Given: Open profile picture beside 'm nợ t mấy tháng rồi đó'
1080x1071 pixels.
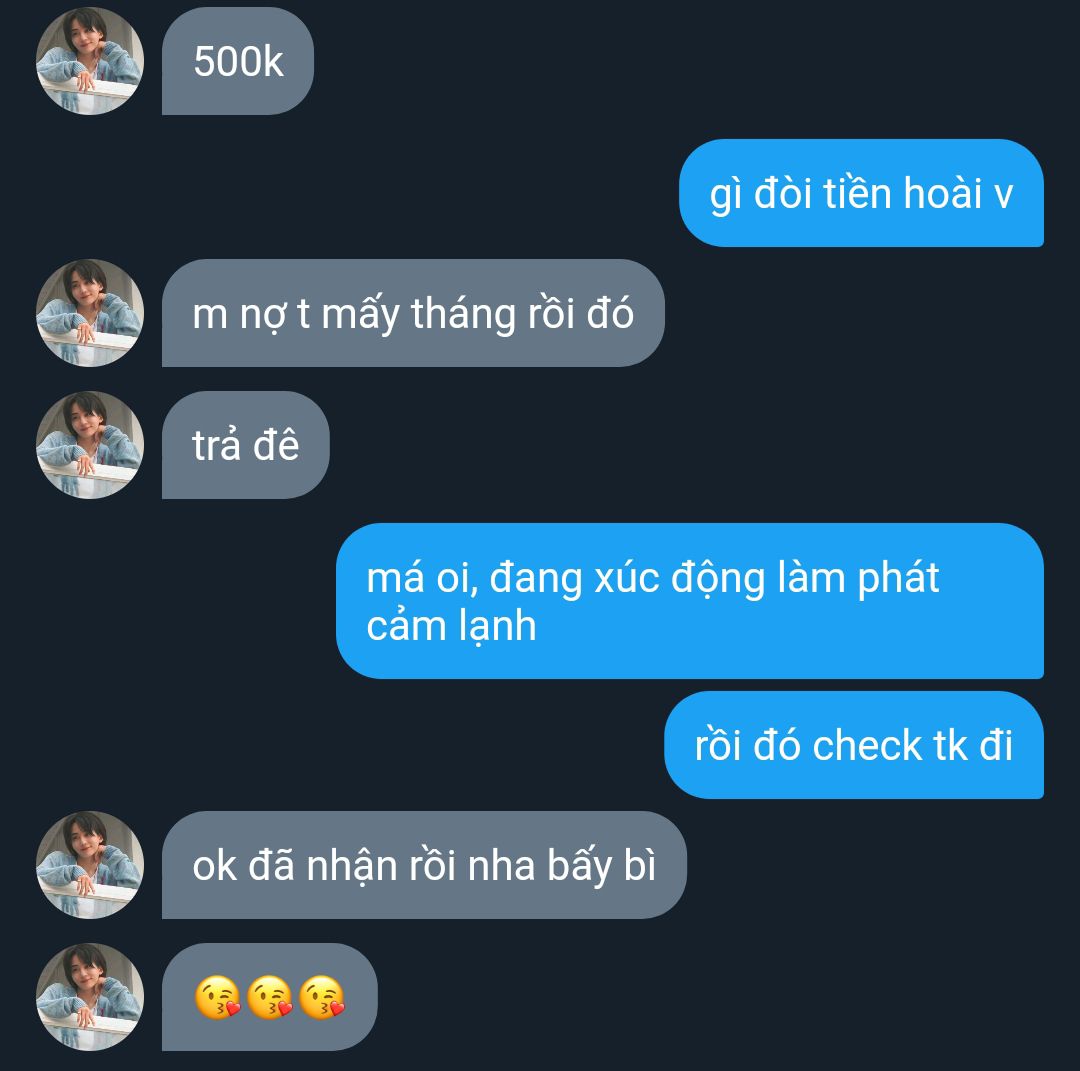Looking at the screenshot, I should tap(90, 313).
